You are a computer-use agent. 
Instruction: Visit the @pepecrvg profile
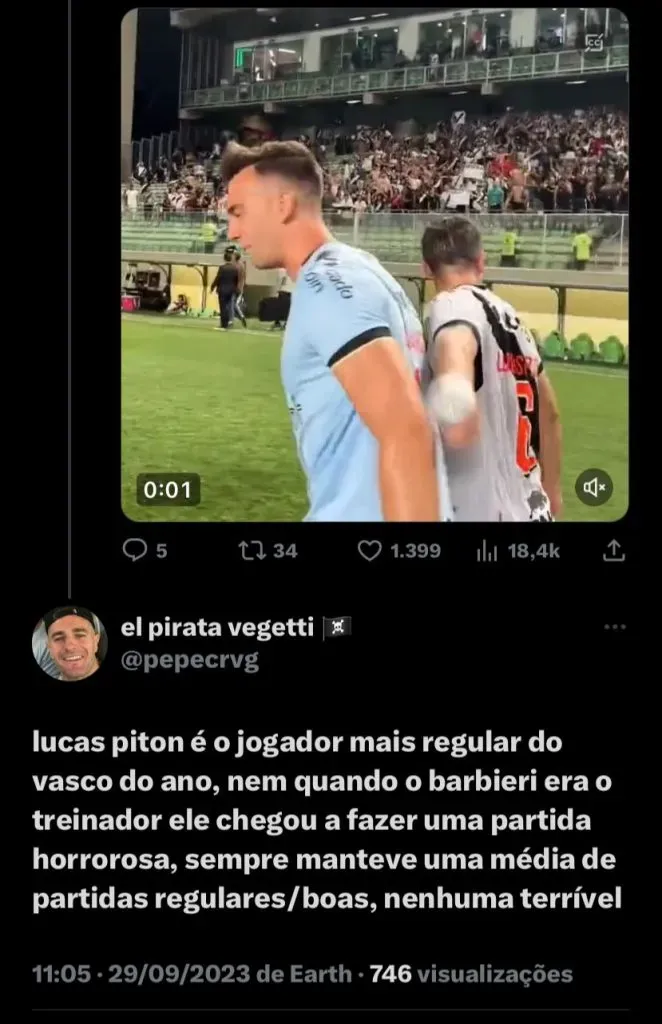tap(189, 661)
